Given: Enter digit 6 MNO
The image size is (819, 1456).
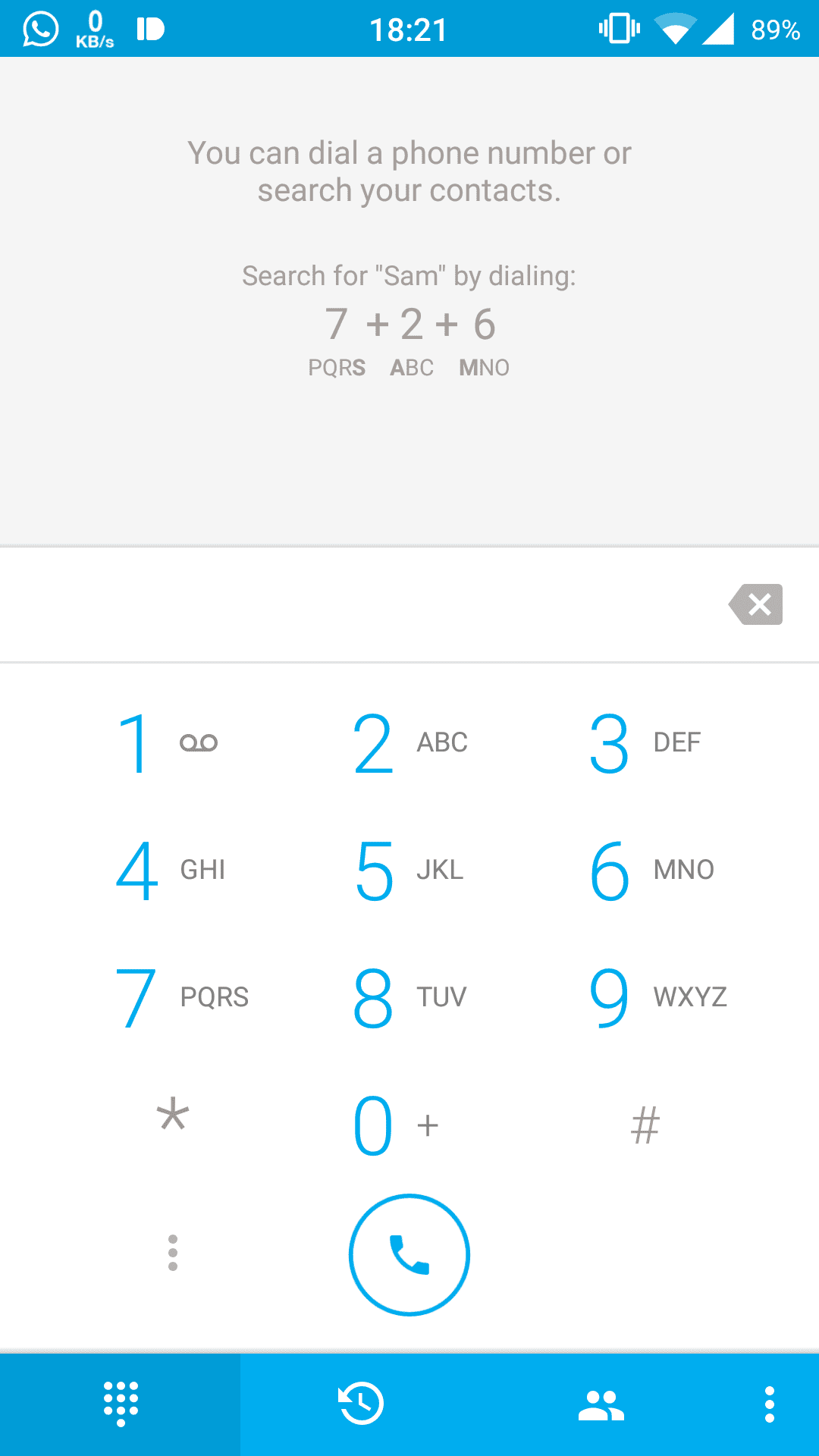Looking at the screenshot, I should pyautogui.click(x=646, y=871).
